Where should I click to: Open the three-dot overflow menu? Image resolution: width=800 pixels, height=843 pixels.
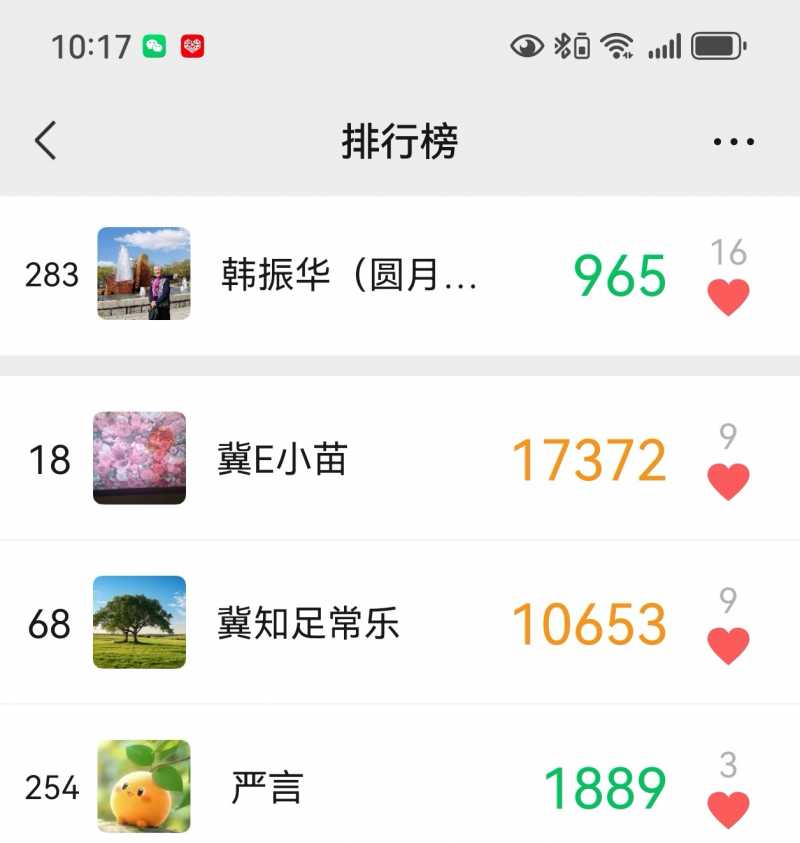click(733, 142)
